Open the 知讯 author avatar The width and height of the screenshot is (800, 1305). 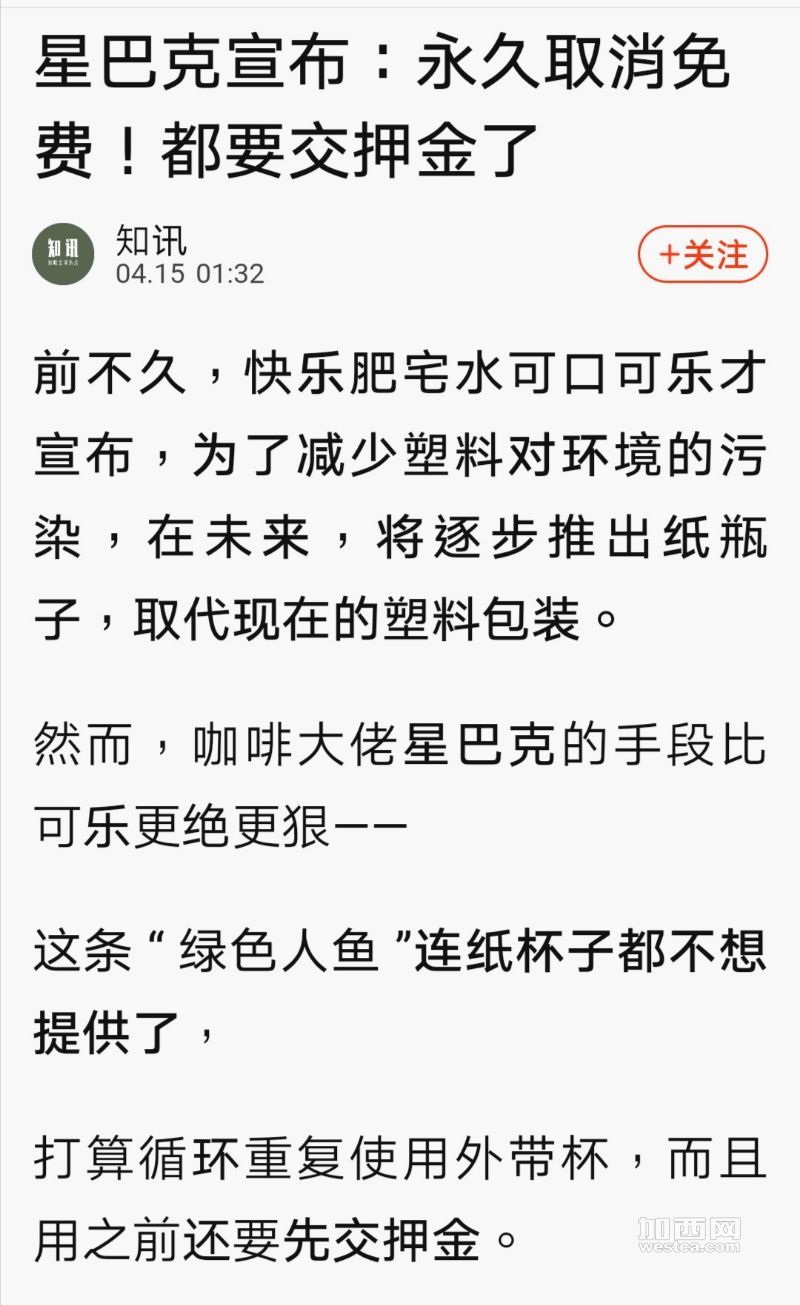(63, 254)
